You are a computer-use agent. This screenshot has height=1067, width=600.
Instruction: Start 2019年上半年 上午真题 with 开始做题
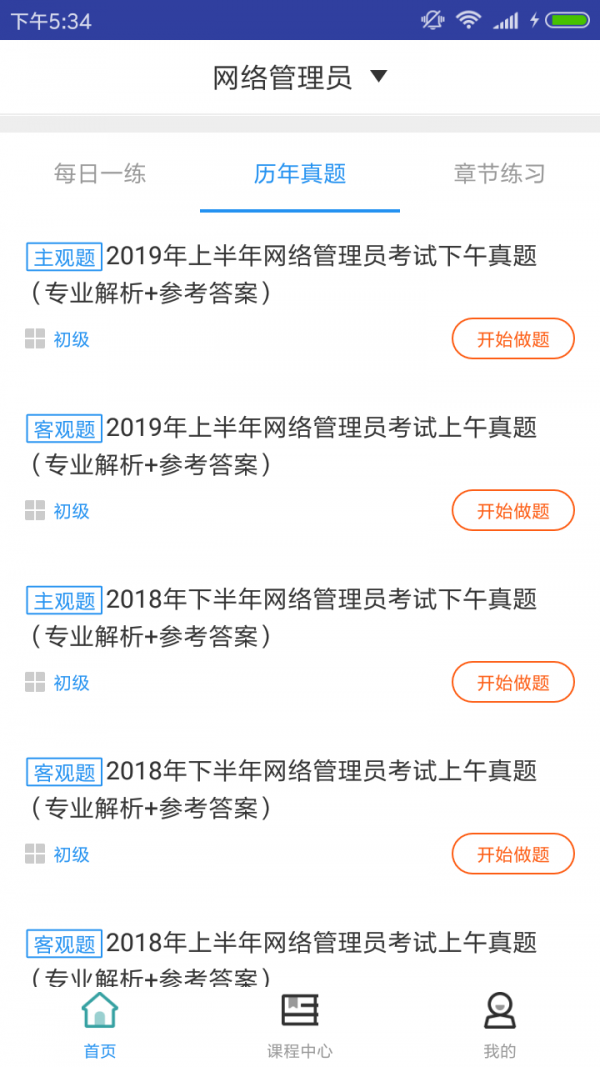(x=513, y=511)
